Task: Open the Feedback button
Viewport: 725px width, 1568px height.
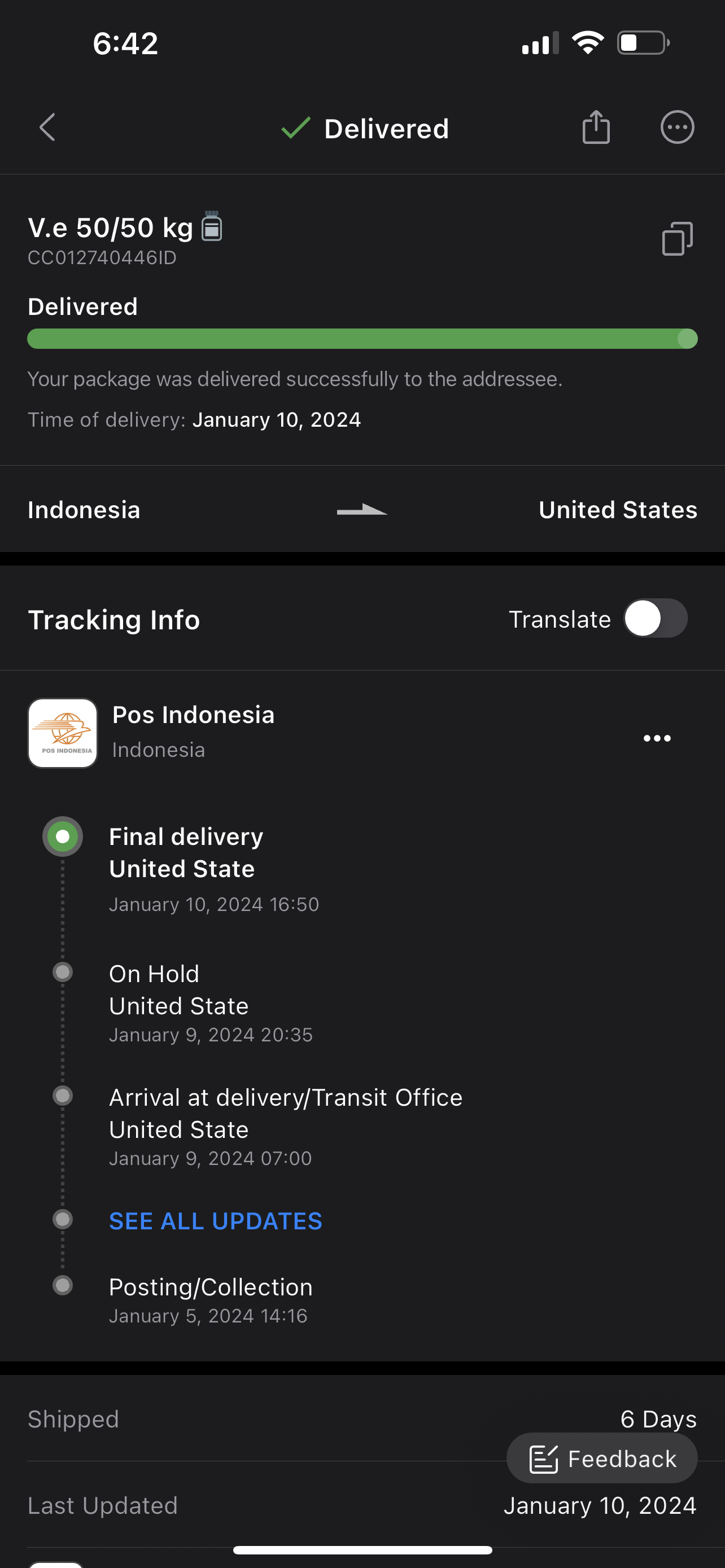Action: pos(602,1458)
